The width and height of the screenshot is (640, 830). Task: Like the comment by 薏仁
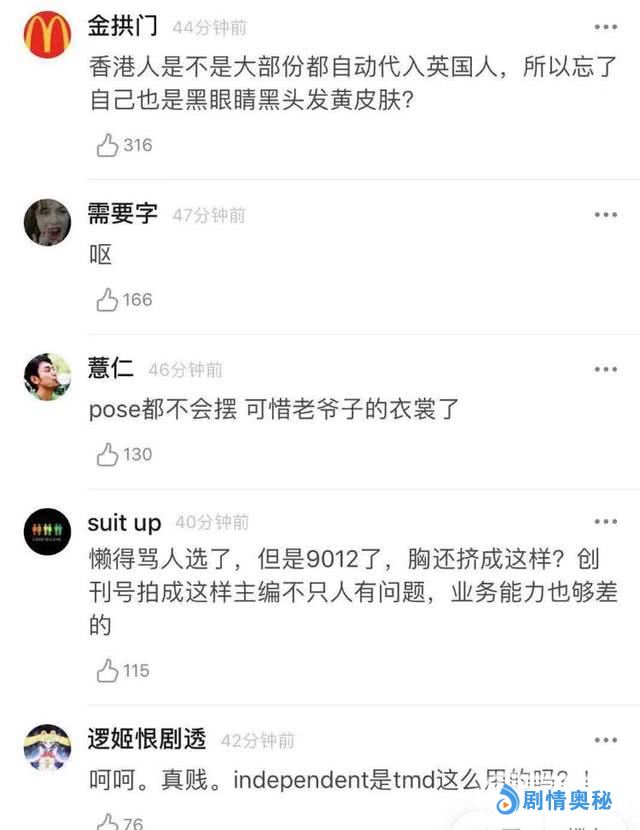point(108,455)
